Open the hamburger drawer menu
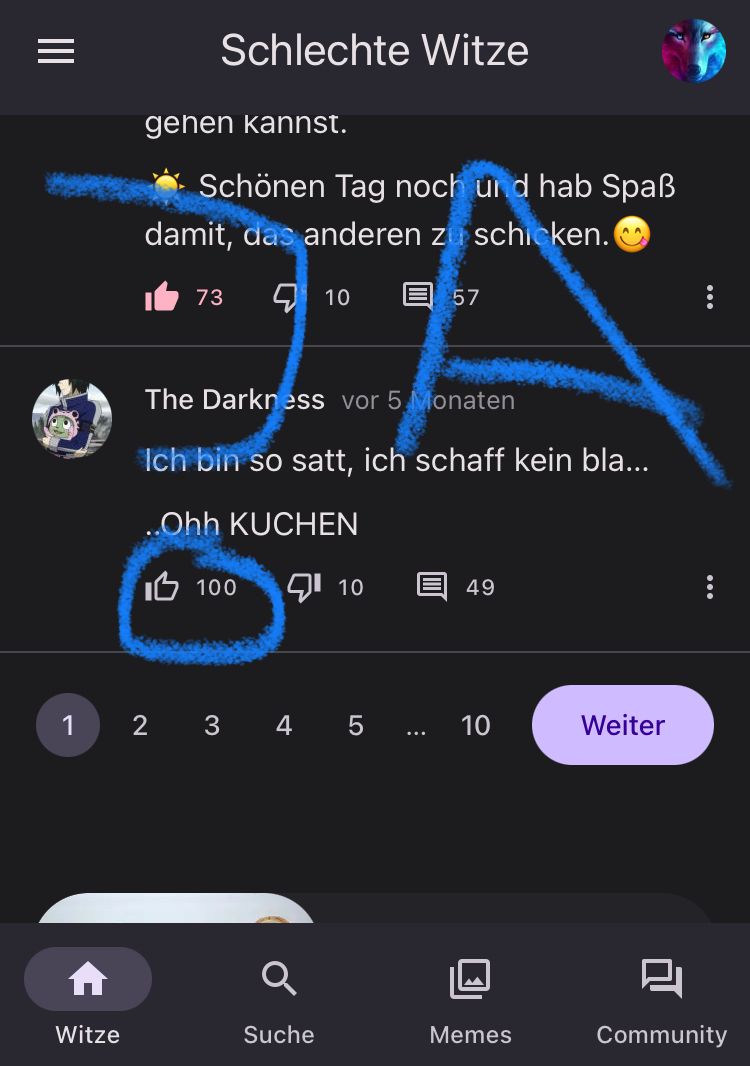Image resolution: width=750 pixels, height=1066 pixels. (56, 51)
